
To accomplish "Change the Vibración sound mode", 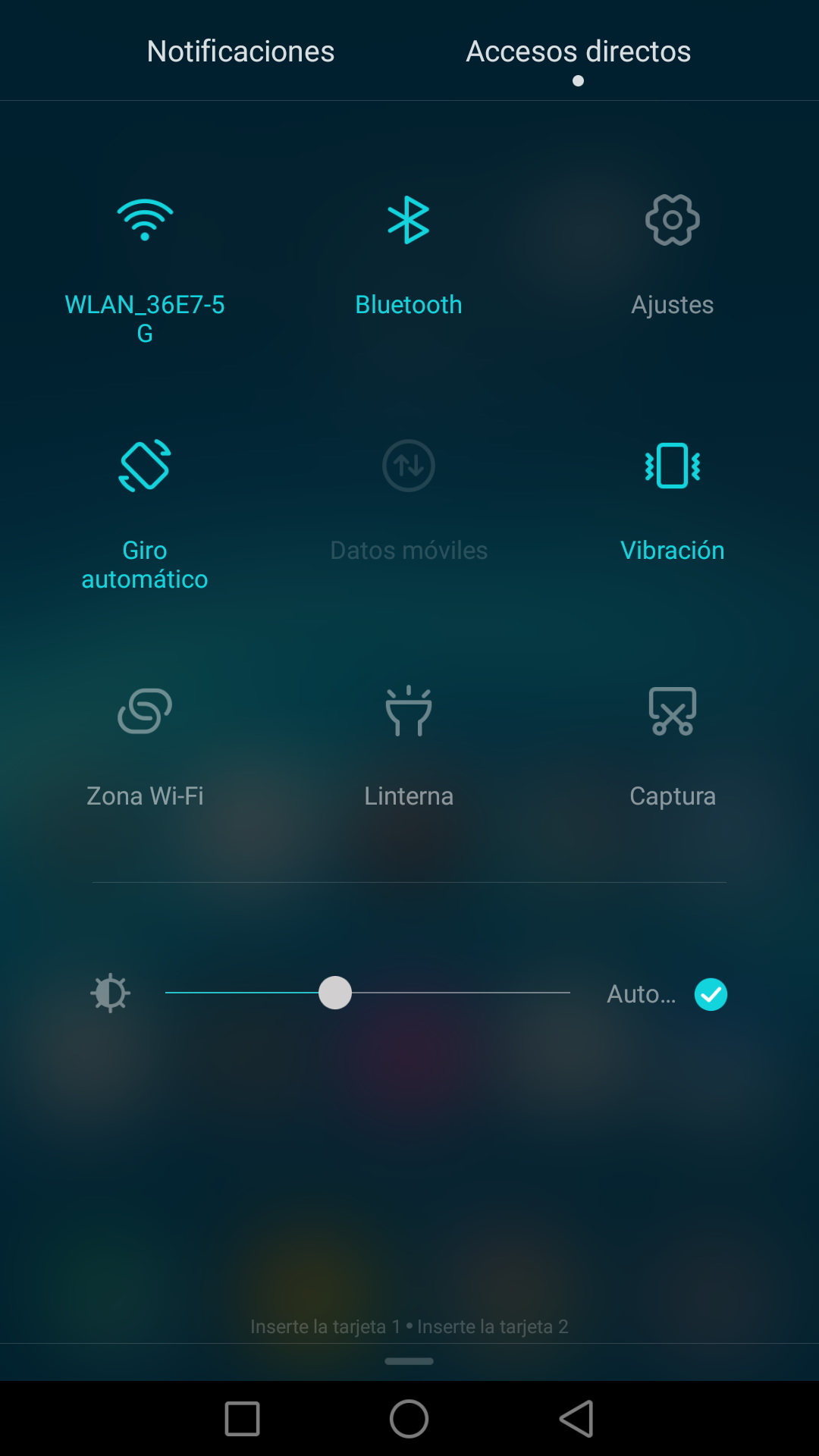I will pyautogui.click(x=672, y=466).
